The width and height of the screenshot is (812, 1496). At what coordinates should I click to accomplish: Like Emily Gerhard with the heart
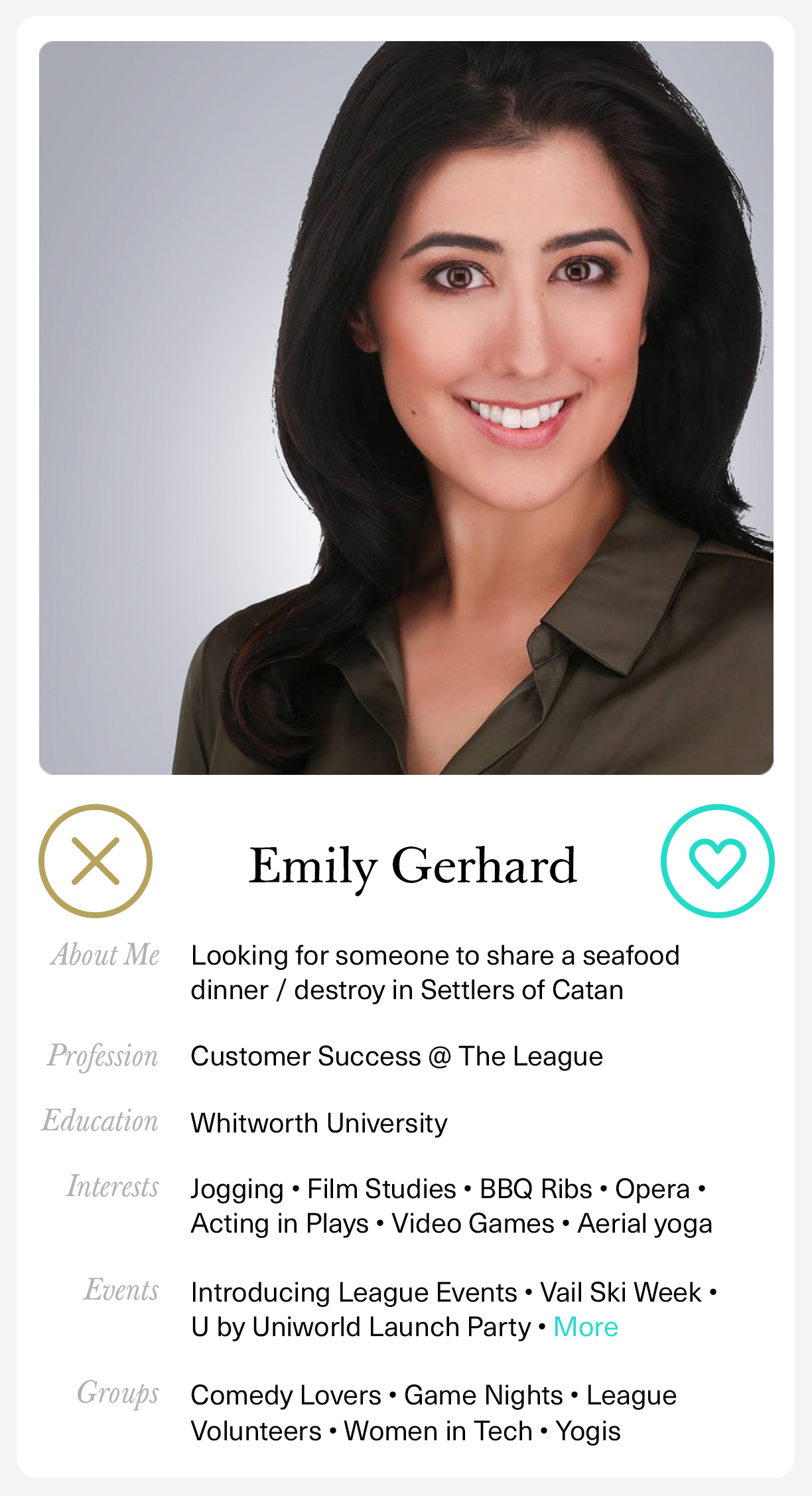[x=717, y=861]
